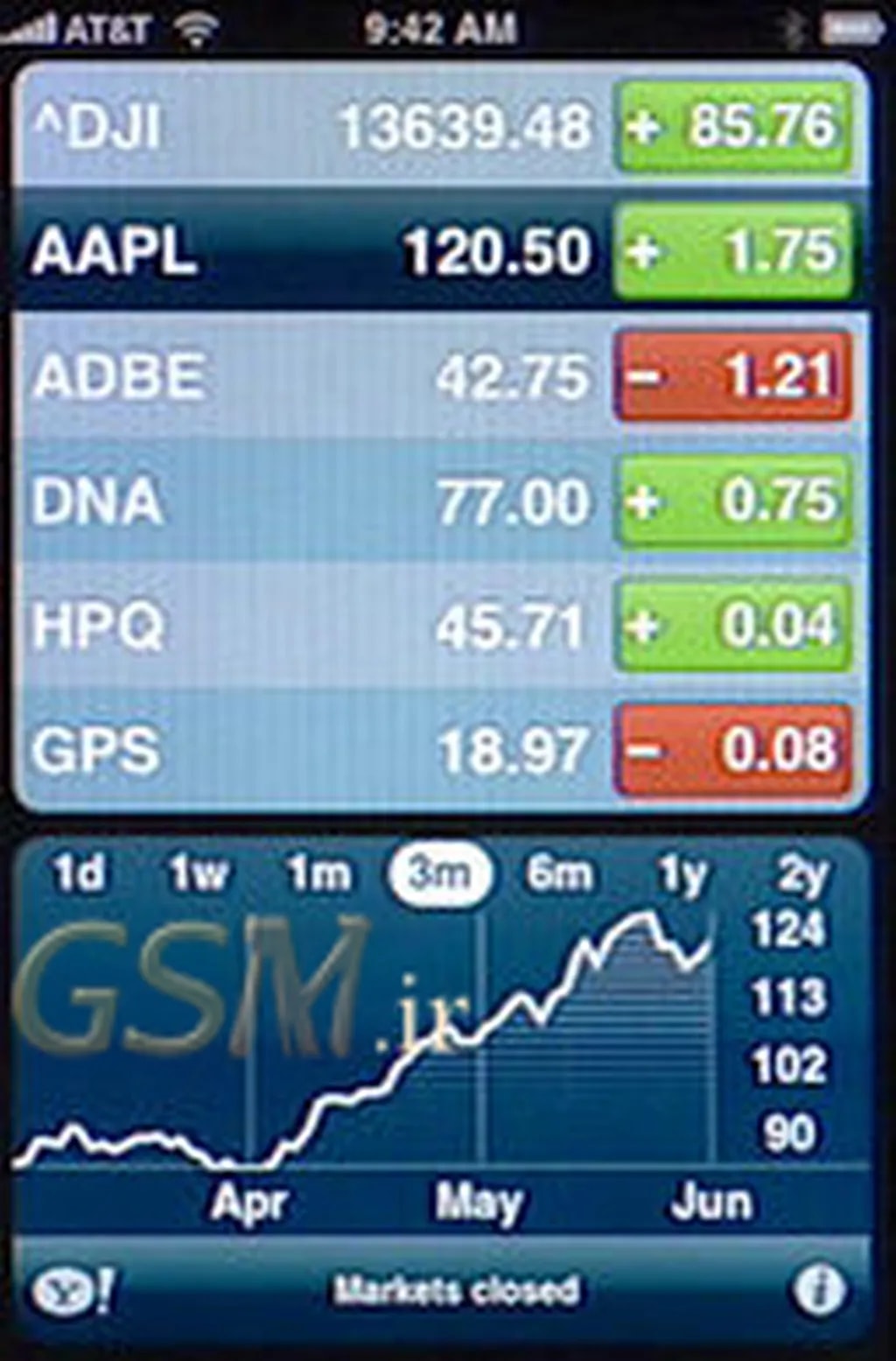This screenshot has height=1361, width=896.
Task: Select the 3m chart range
Action: tap(440, 873)
